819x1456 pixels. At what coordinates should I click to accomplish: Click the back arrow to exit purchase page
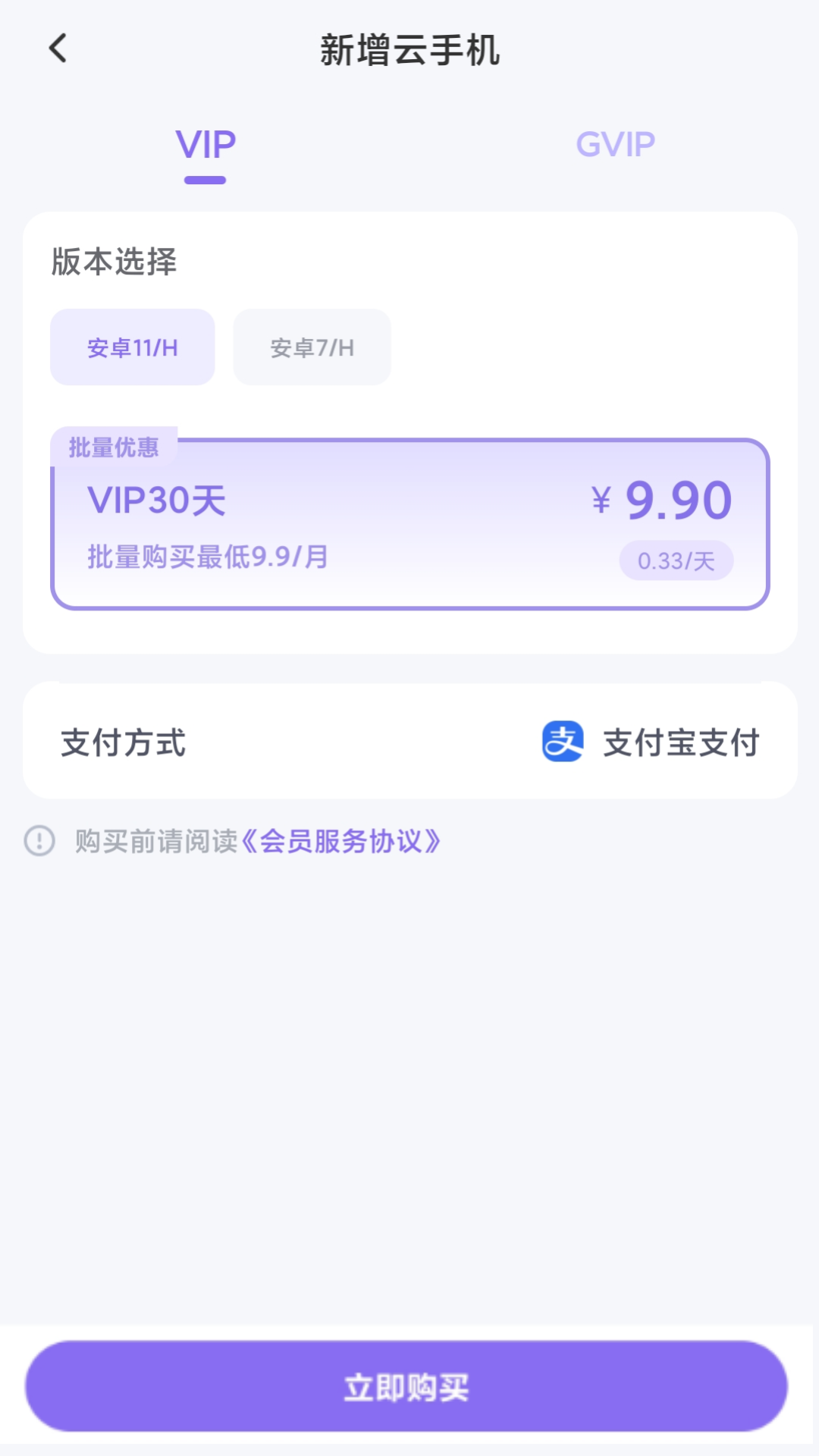pos(55,48)
